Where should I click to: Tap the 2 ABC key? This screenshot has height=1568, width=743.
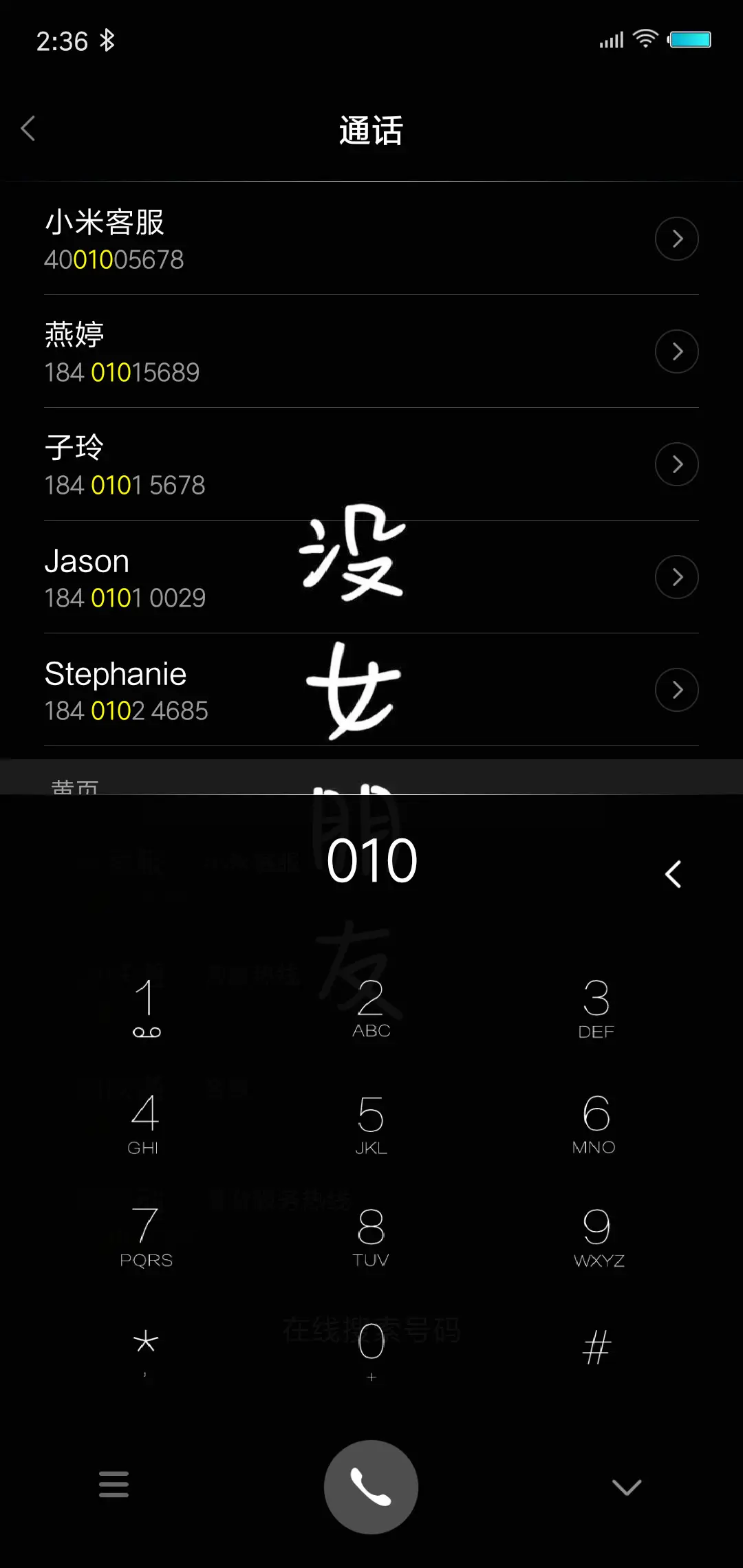[371, 1007]
